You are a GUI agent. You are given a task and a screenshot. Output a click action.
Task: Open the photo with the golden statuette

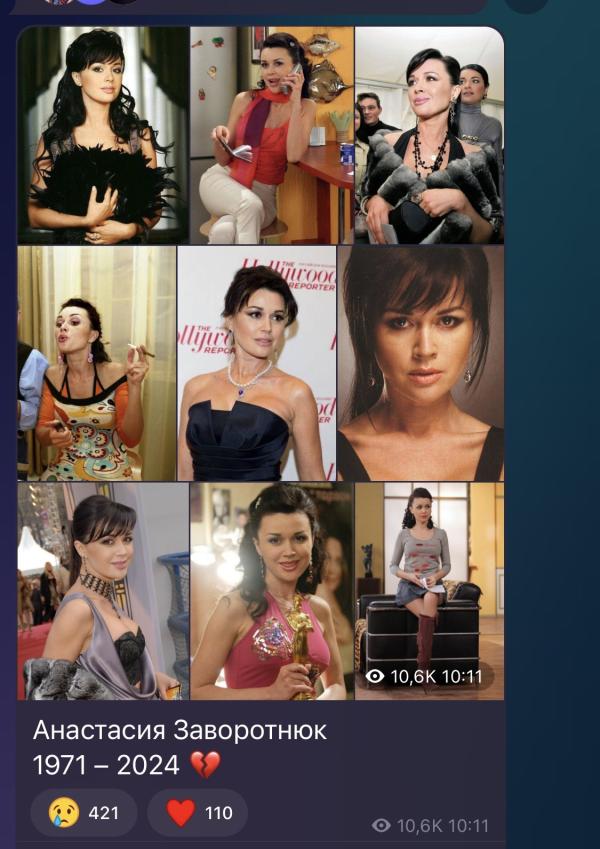click(x=271, y=591)
